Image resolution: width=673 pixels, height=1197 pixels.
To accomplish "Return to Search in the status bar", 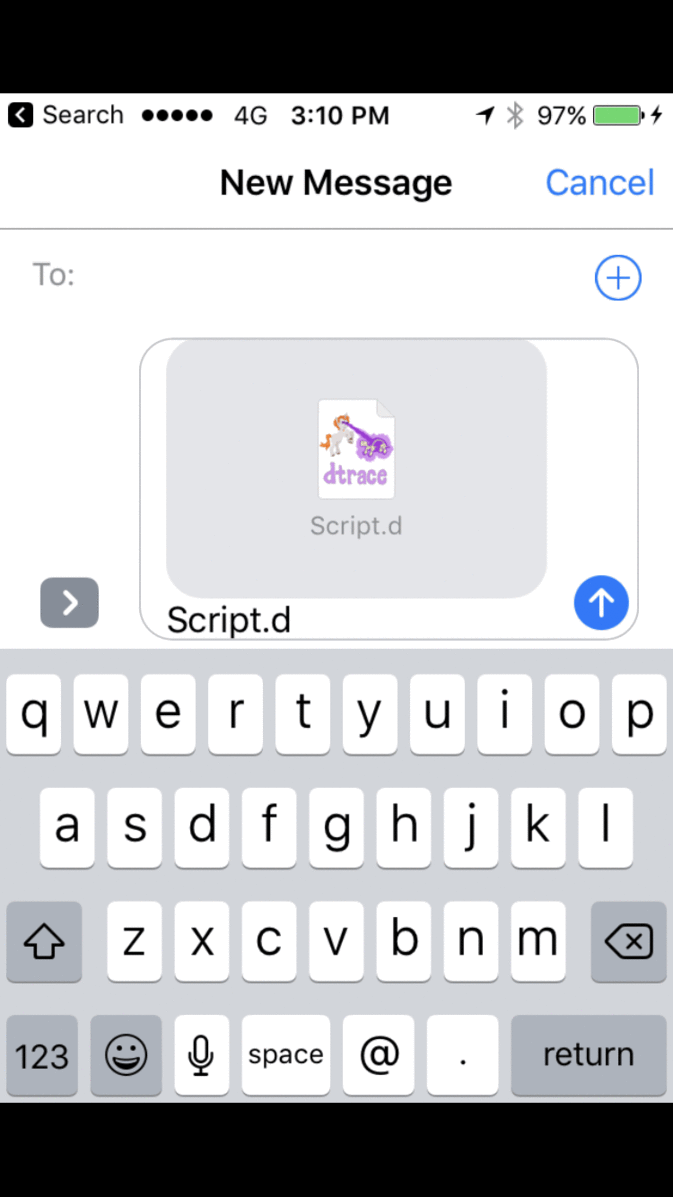I will click(x=66, y=115).
